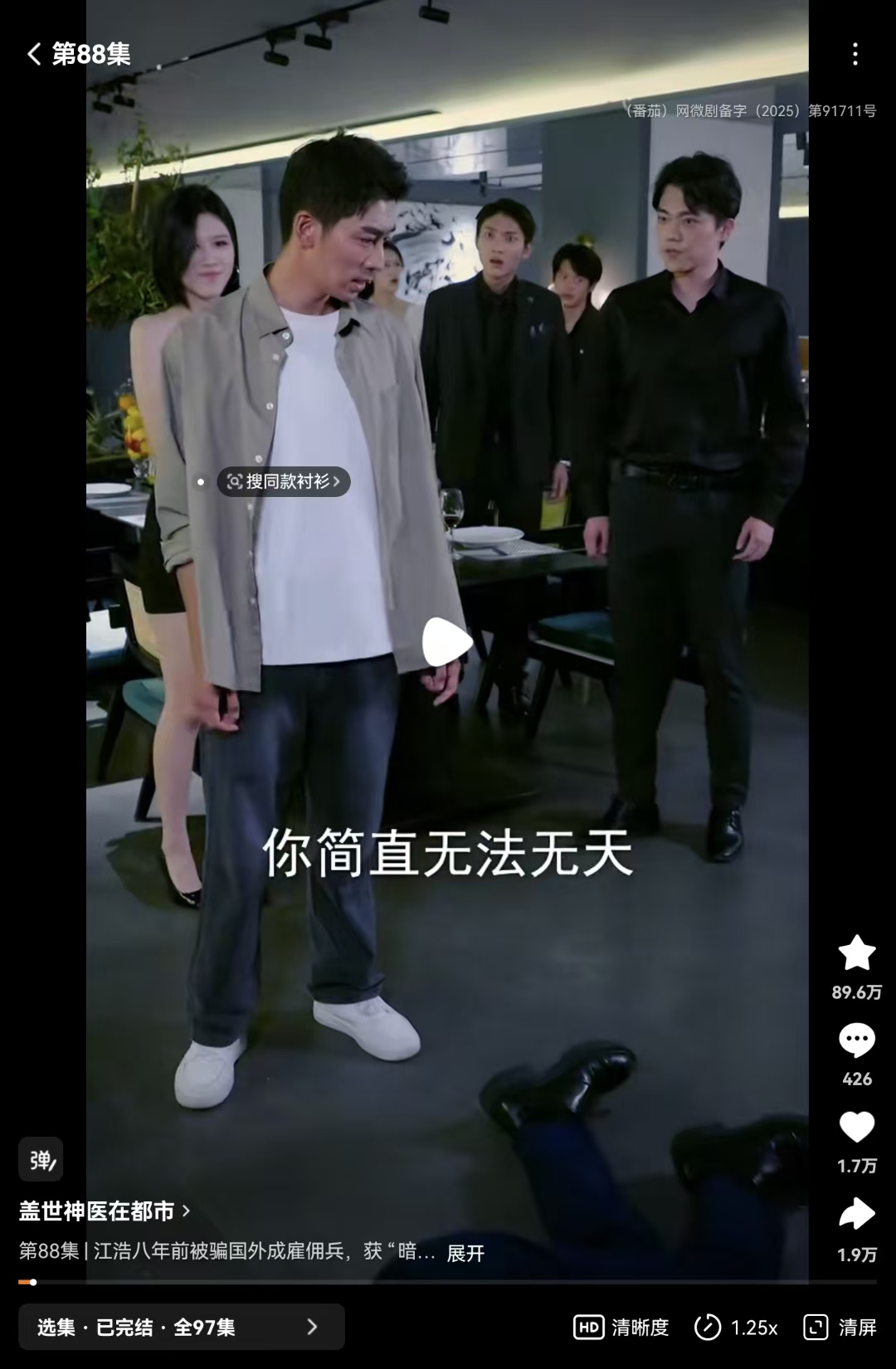The height and width of the screenshot is (1369, 896).
Task: Favorite this drama with the star
Action: pyautogui.click(x=856, y=952)
